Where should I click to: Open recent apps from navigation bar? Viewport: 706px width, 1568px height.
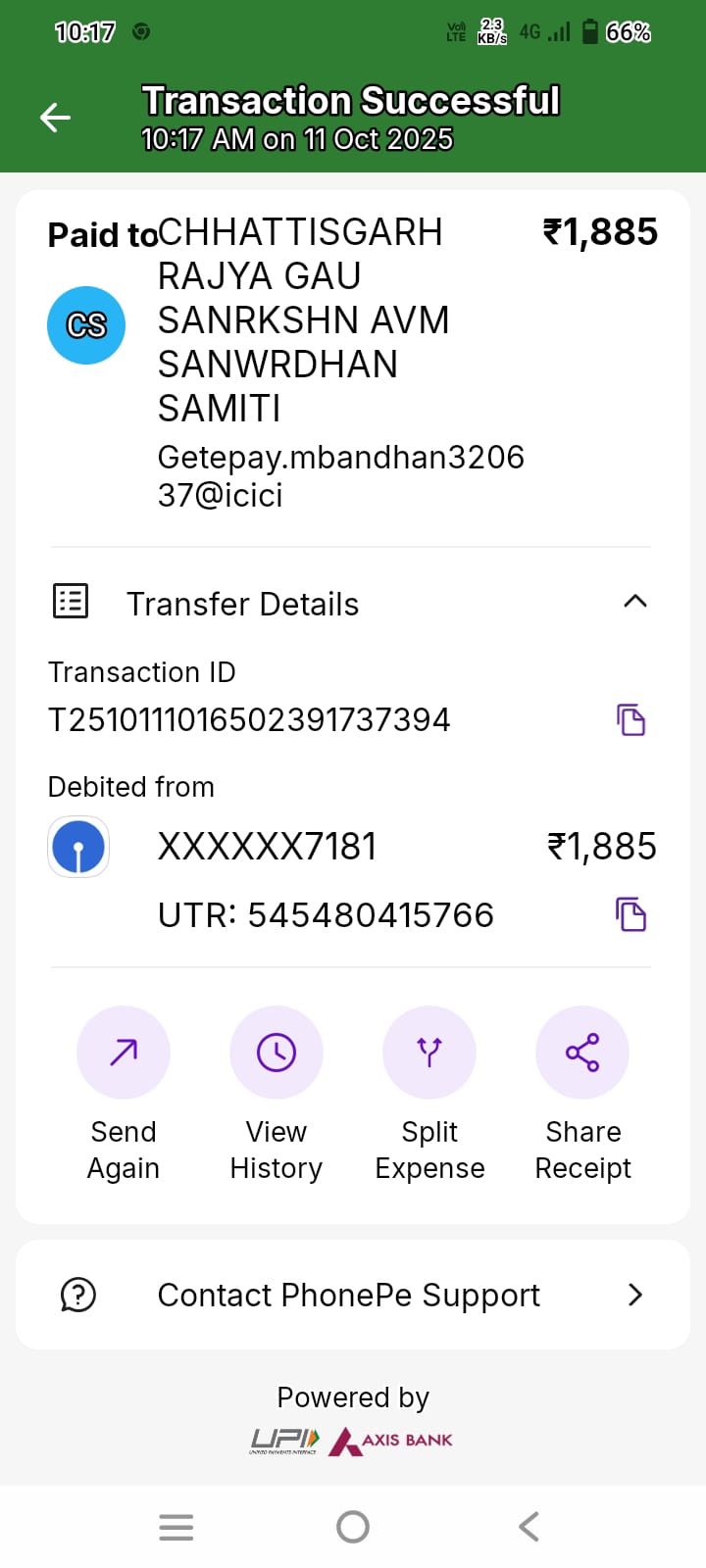coord(176,1527)
